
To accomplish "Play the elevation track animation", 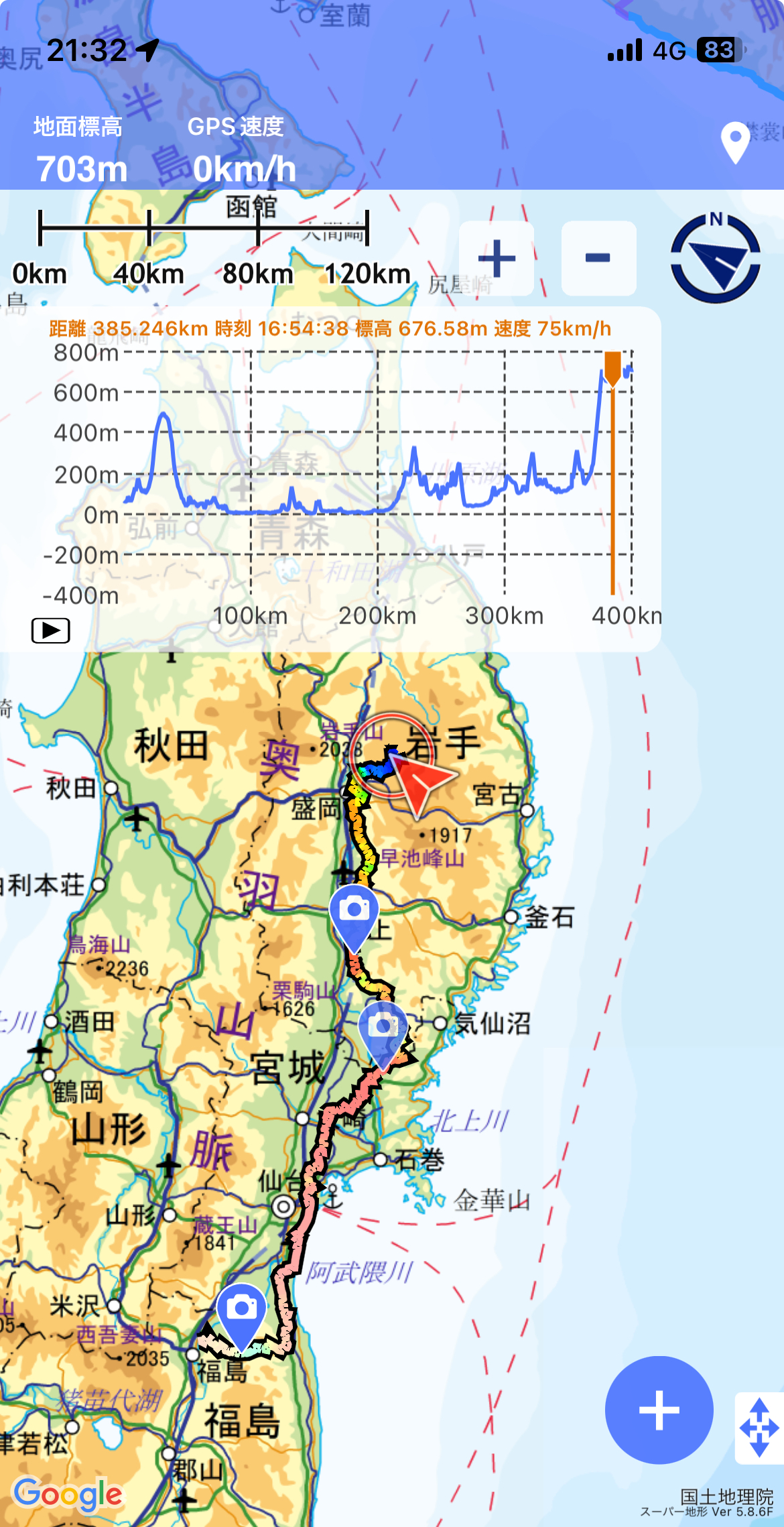I will (51, 630).
